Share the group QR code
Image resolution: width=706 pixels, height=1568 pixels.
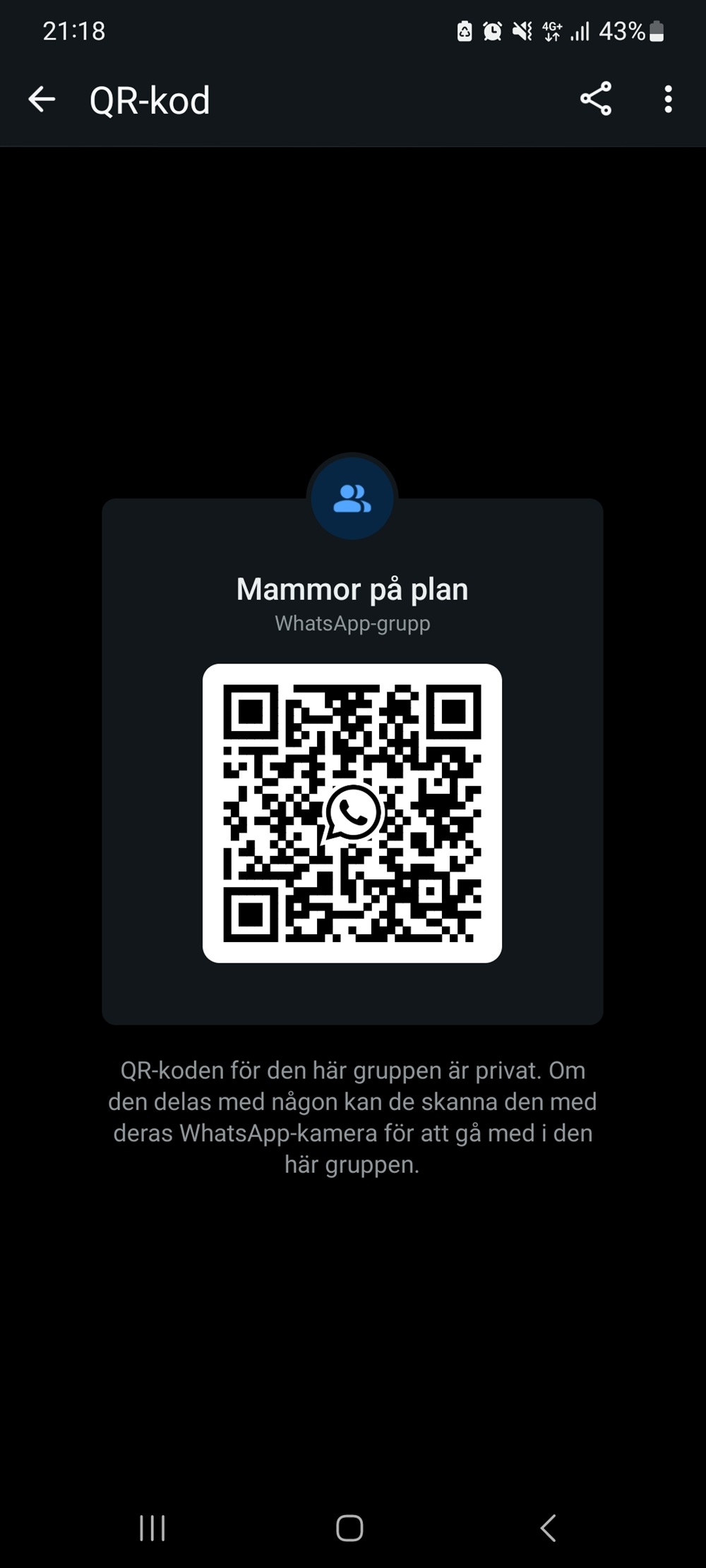click(x=595, y=99)
